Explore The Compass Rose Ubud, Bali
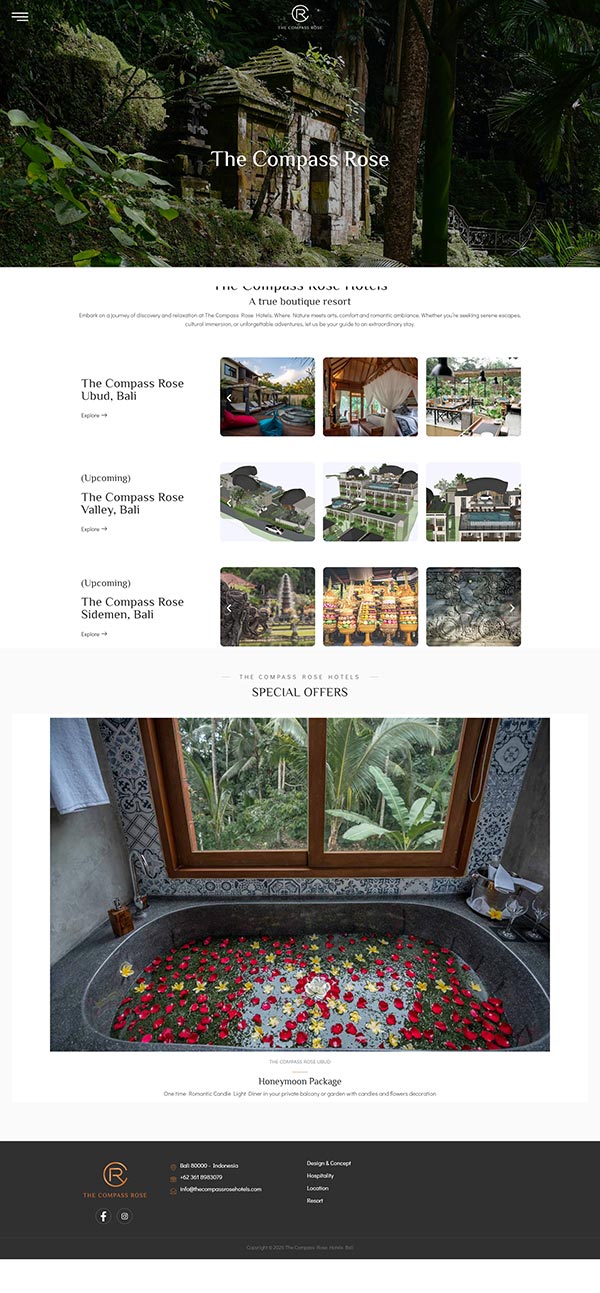 (x=94, y=415)
